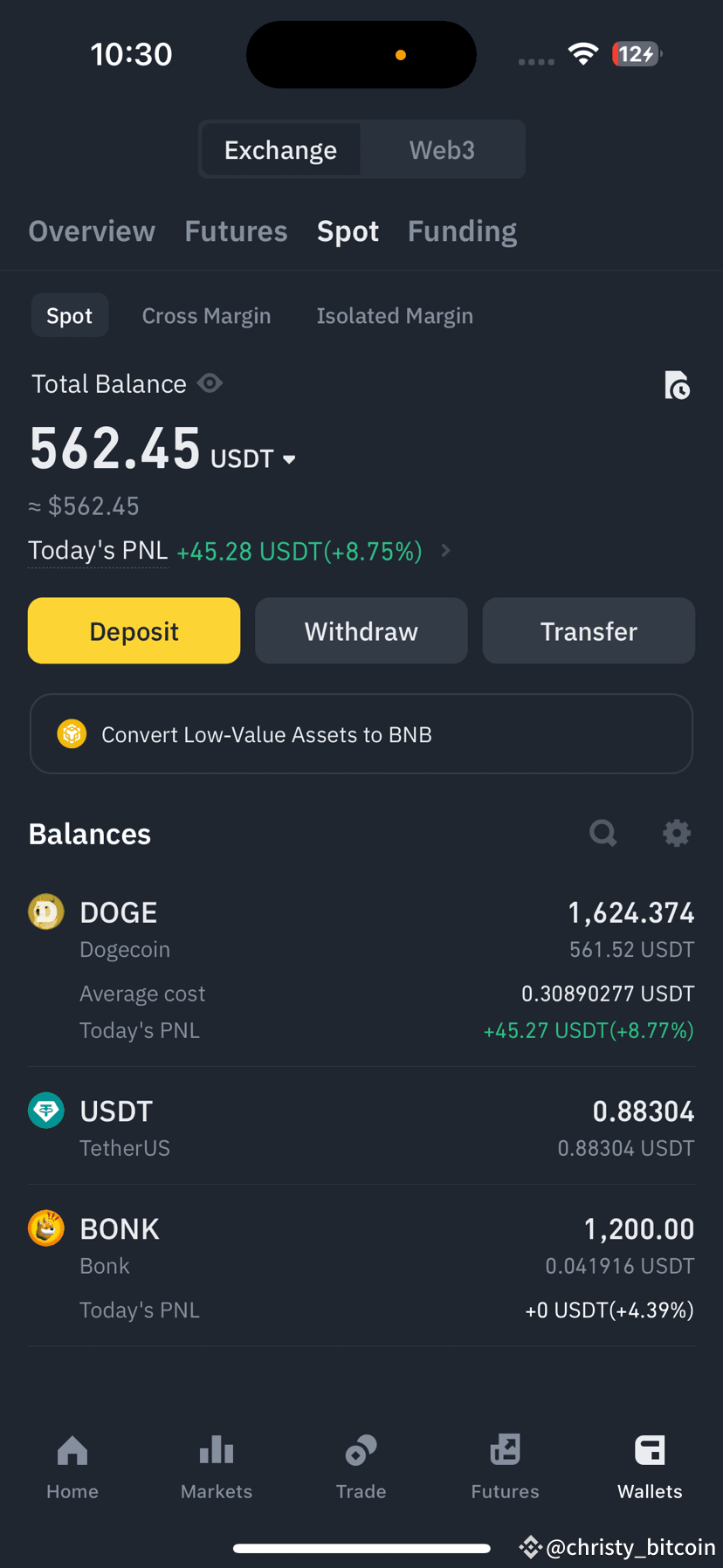Screen dimensions: 723x1568
Task: Open Convert Low-Value Assets to BNB banner
Action: (x=361, y=733)
